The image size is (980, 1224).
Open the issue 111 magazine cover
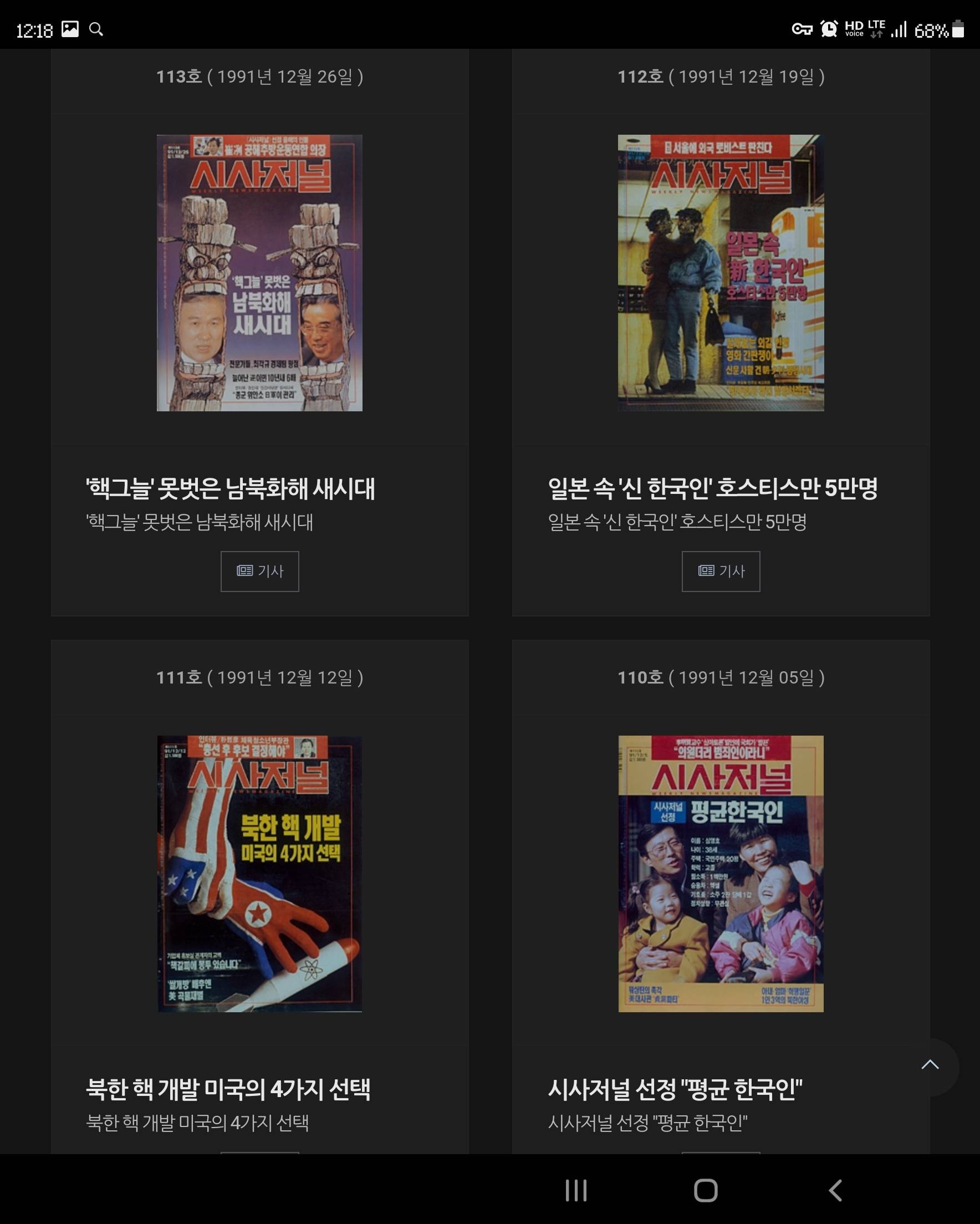click(x=259, y=874)
